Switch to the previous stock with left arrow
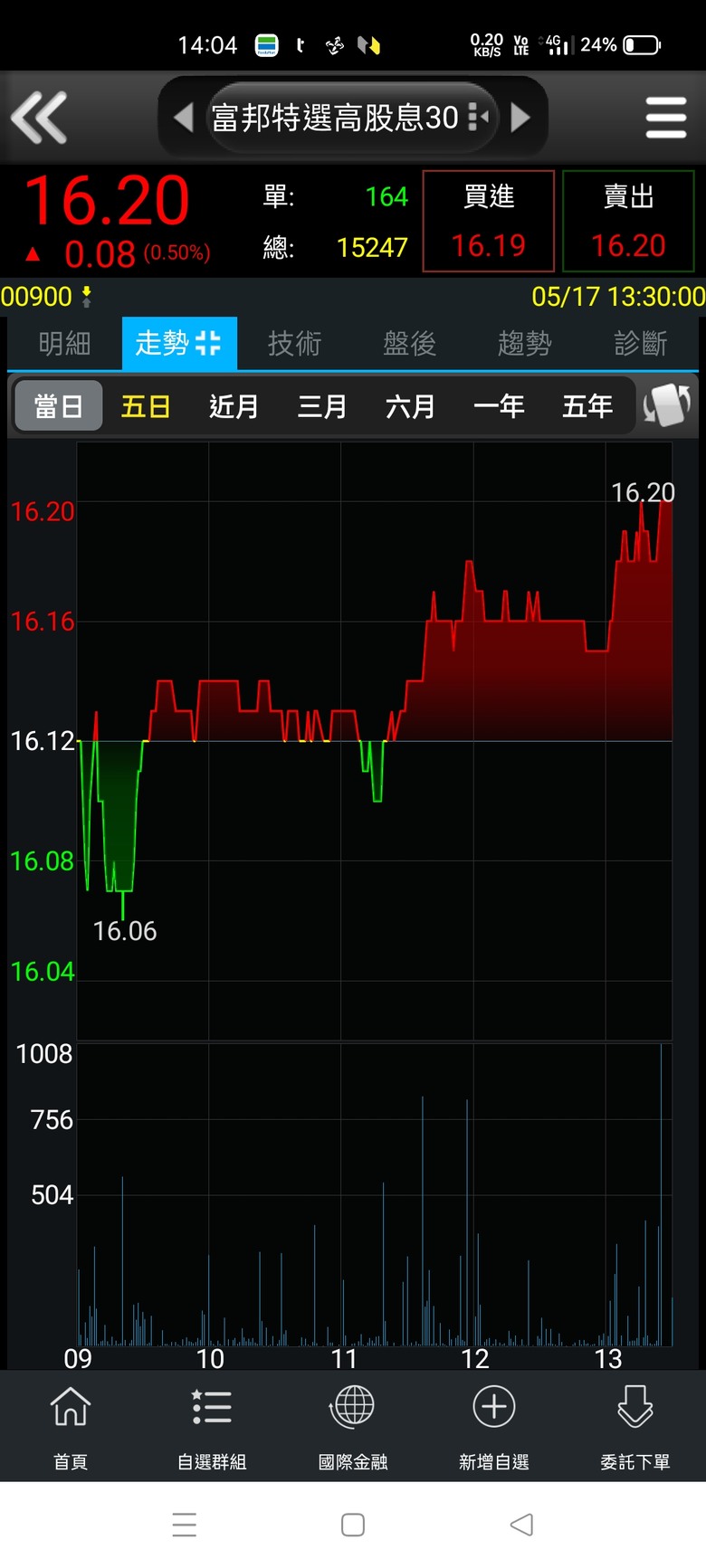The height and width of the screenshot is (1568, 706). pyautogui.click(x=184, y=118)
